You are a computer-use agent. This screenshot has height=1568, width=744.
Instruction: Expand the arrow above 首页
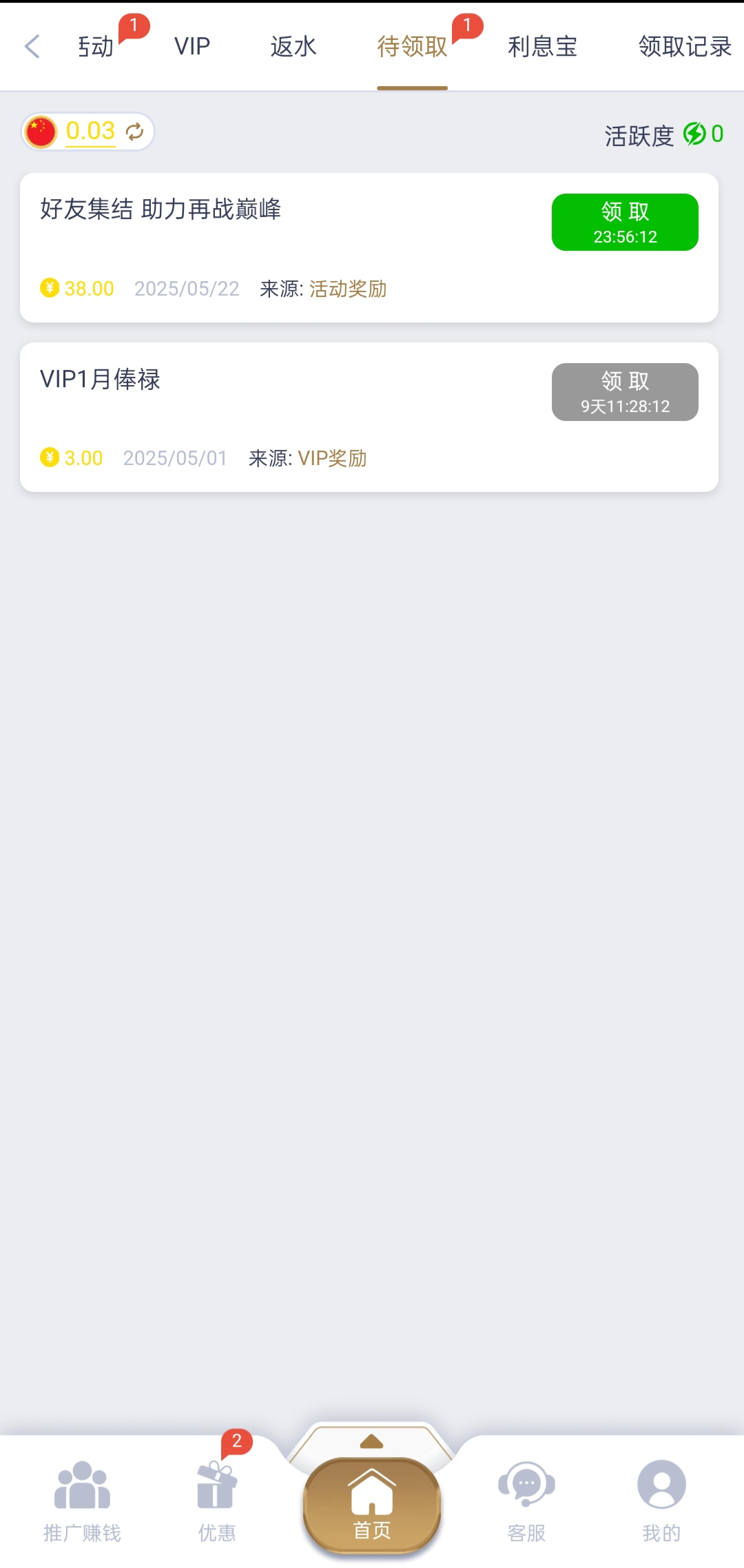[x=372, y=1442]
